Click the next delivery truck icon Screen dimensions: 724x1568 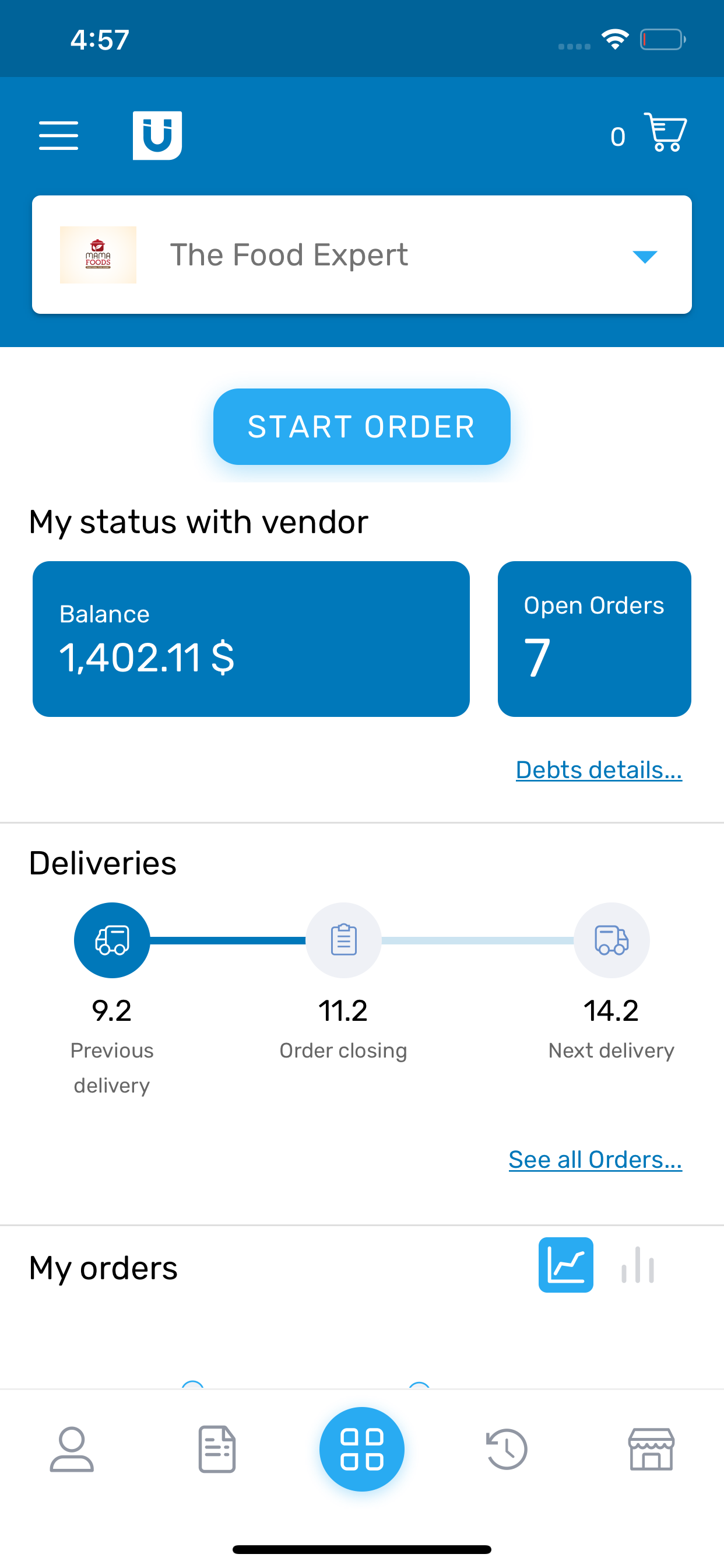[612, 940]
